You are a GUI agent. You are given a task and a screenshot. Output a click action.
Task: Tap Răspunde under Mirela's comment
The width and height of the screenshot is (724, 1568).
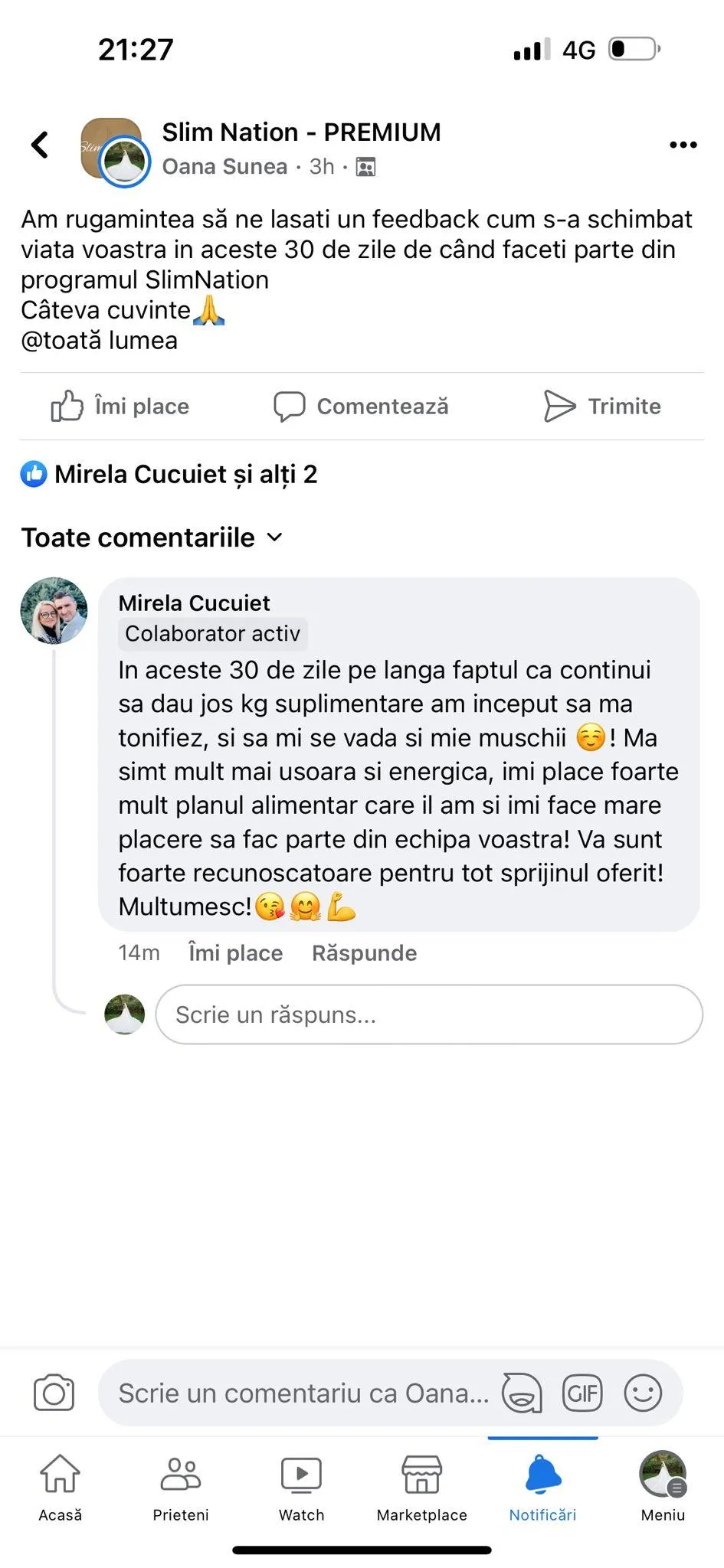(364, 952)
